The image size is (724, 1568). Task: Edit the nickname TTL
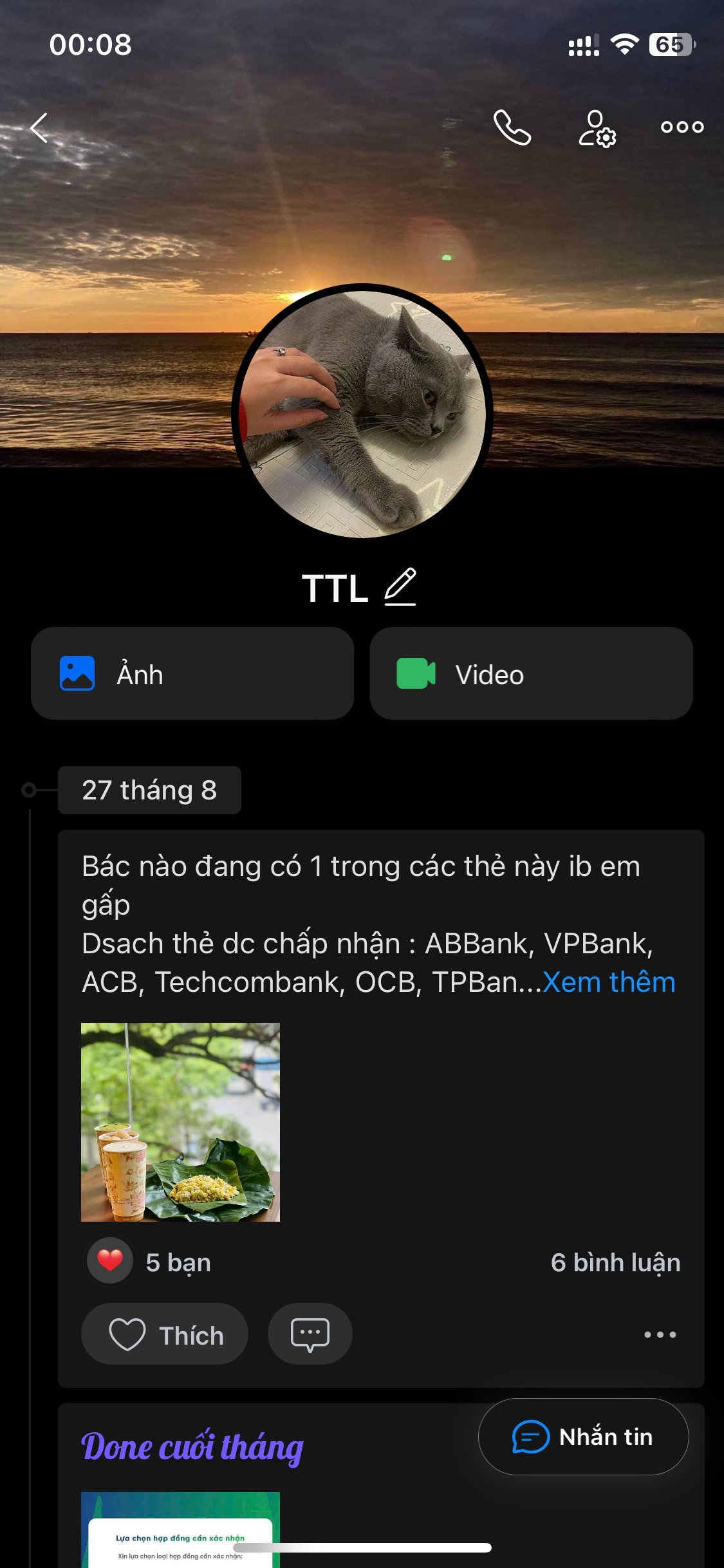pos(400,586)
